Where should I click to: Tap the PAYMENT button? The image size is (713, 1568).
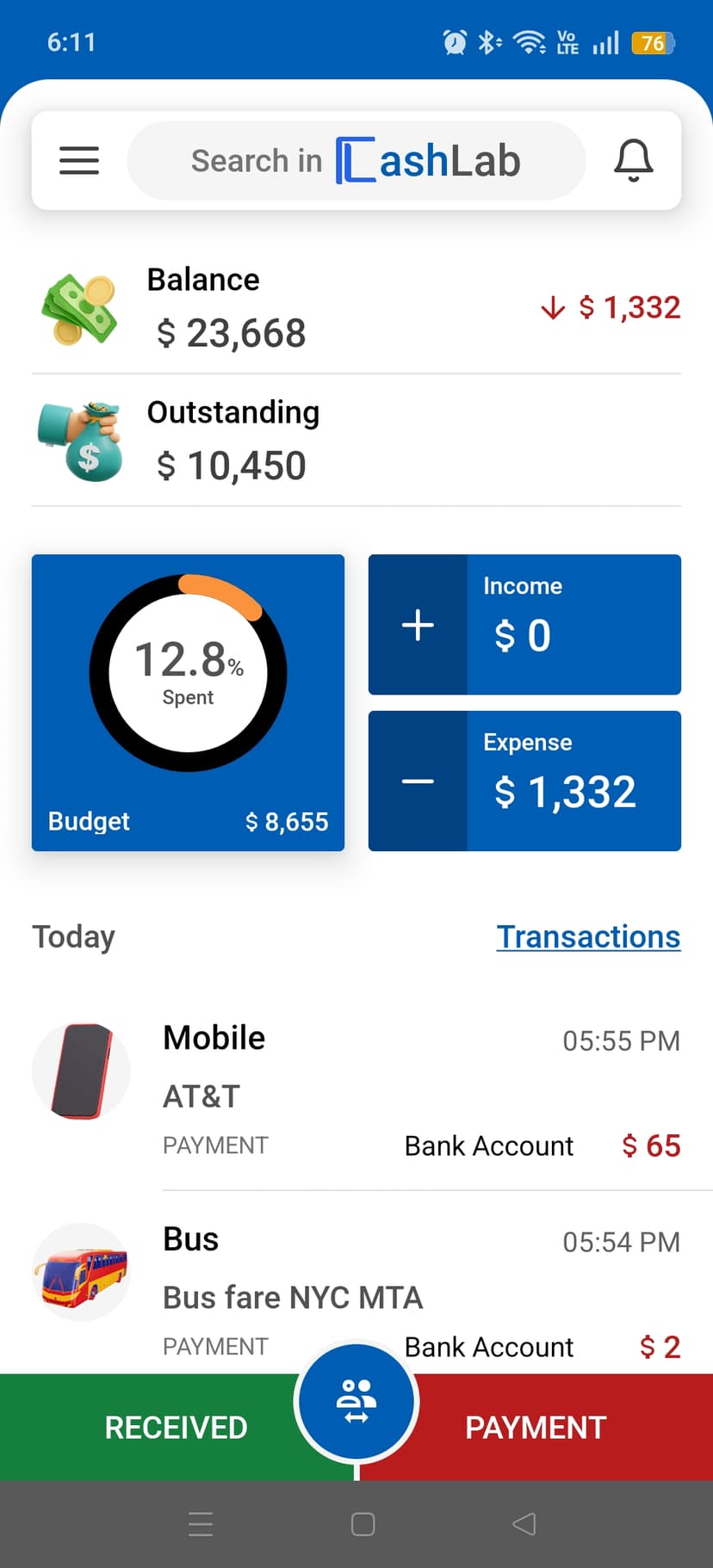click(535, 1427)
